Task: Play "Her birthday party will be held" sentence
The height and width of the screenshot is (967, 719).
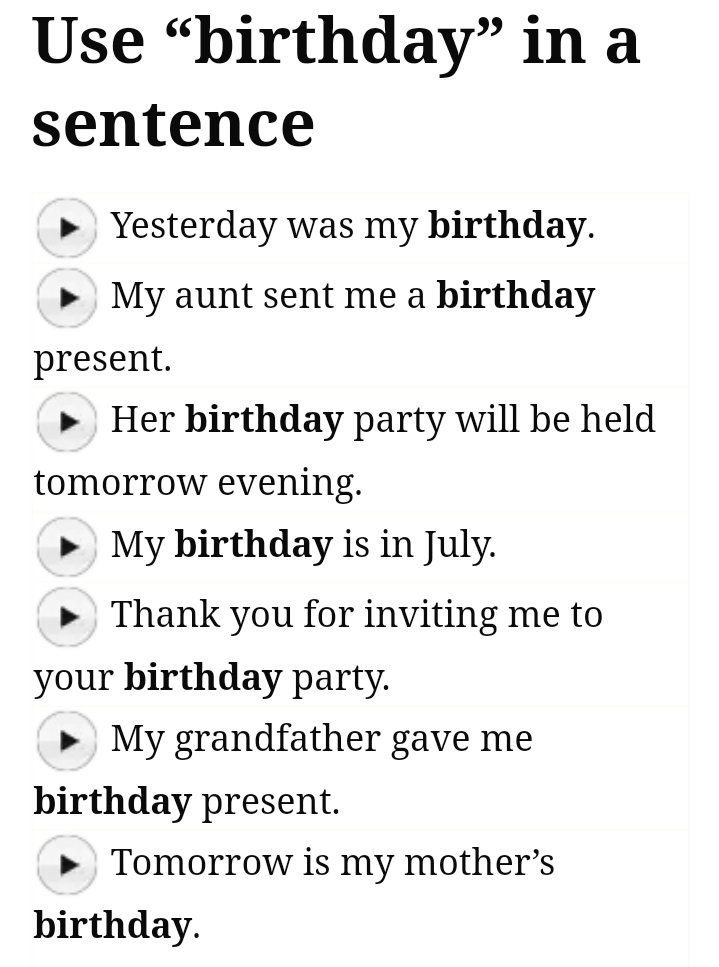Action: (66, 421)
